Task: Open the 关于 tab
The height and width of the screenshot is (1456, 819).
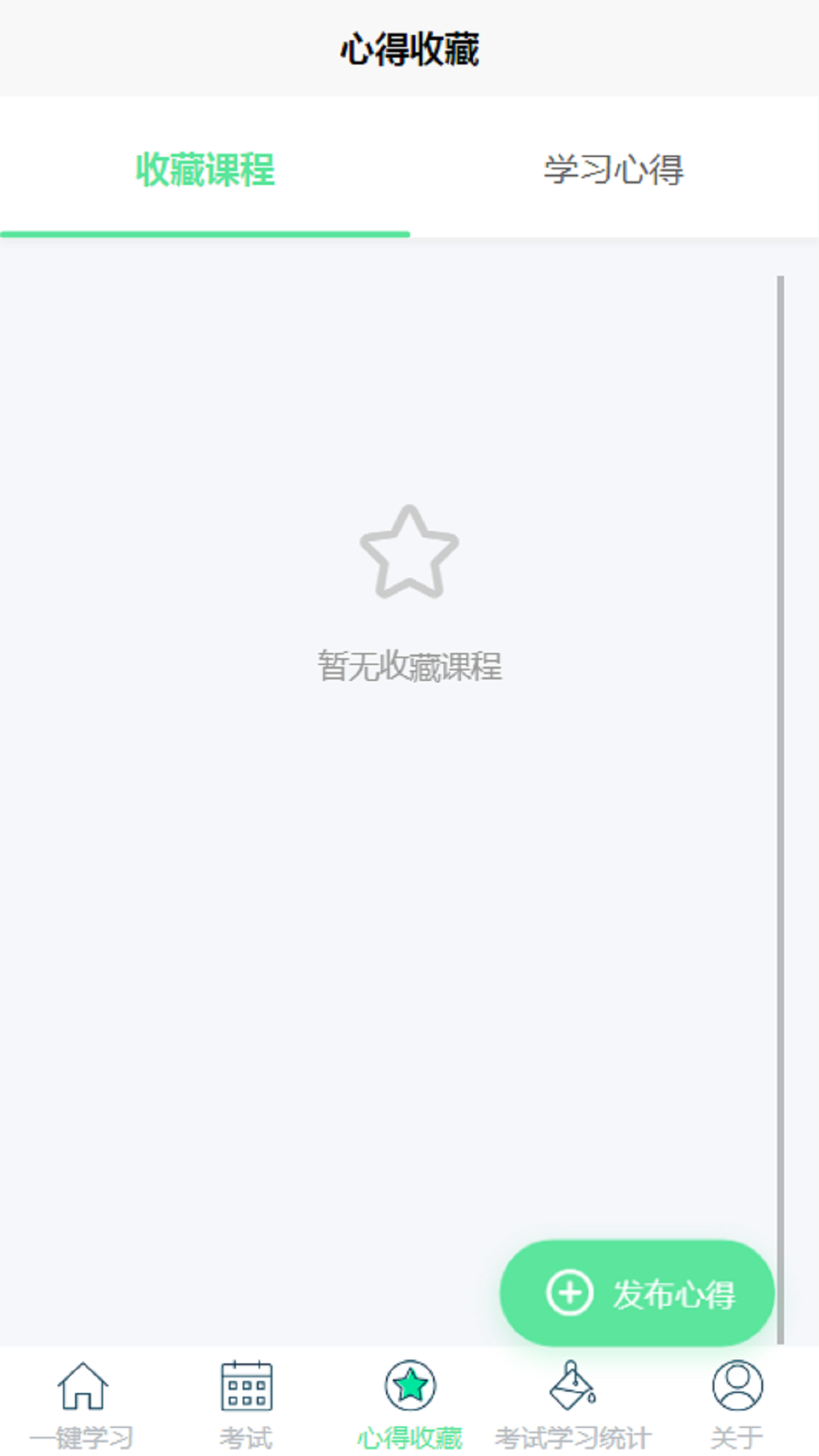Action: click(x=737, y=1404)
